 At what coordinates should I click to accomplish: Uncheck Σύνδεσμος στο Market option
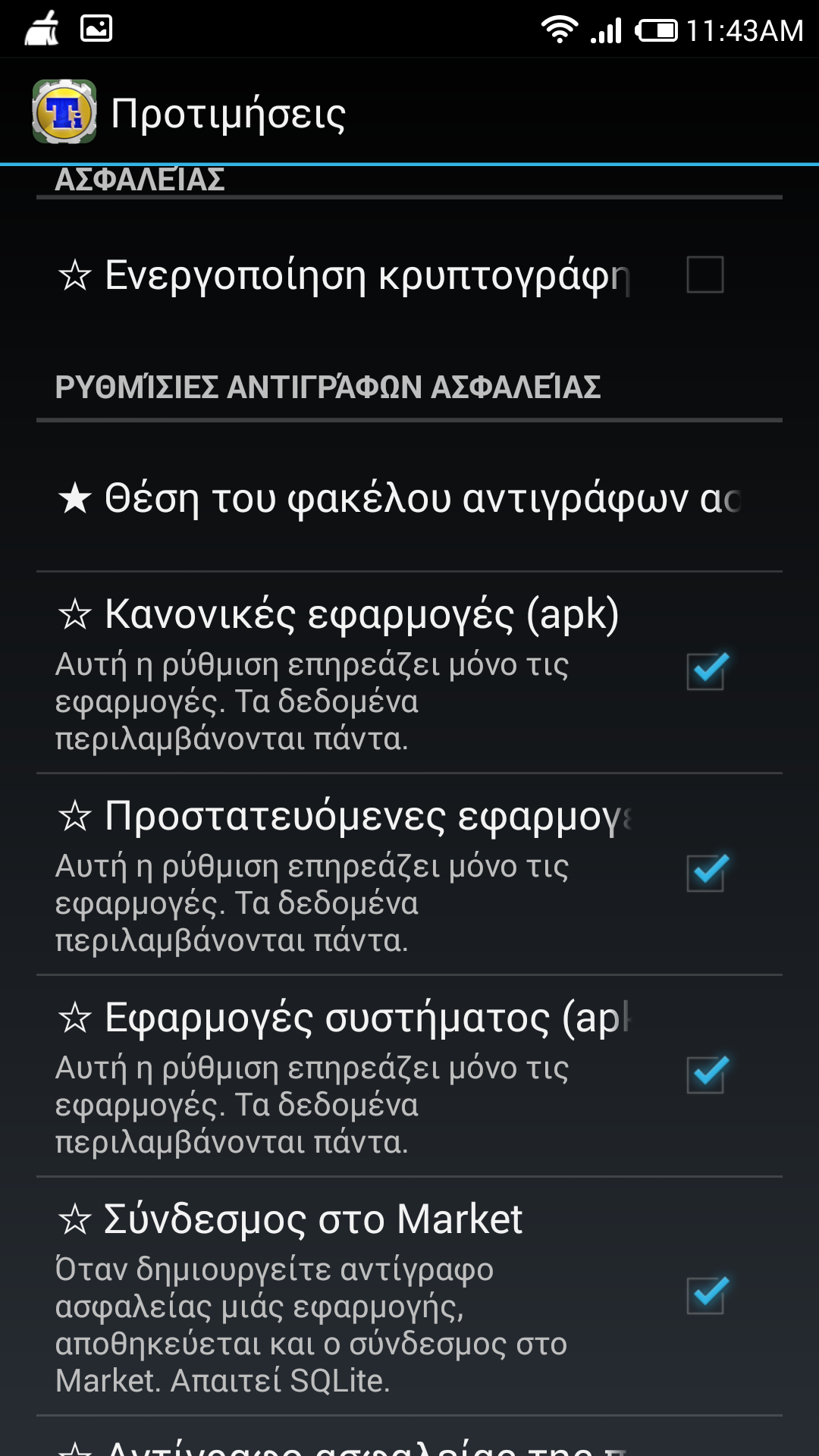point(706,1295)
